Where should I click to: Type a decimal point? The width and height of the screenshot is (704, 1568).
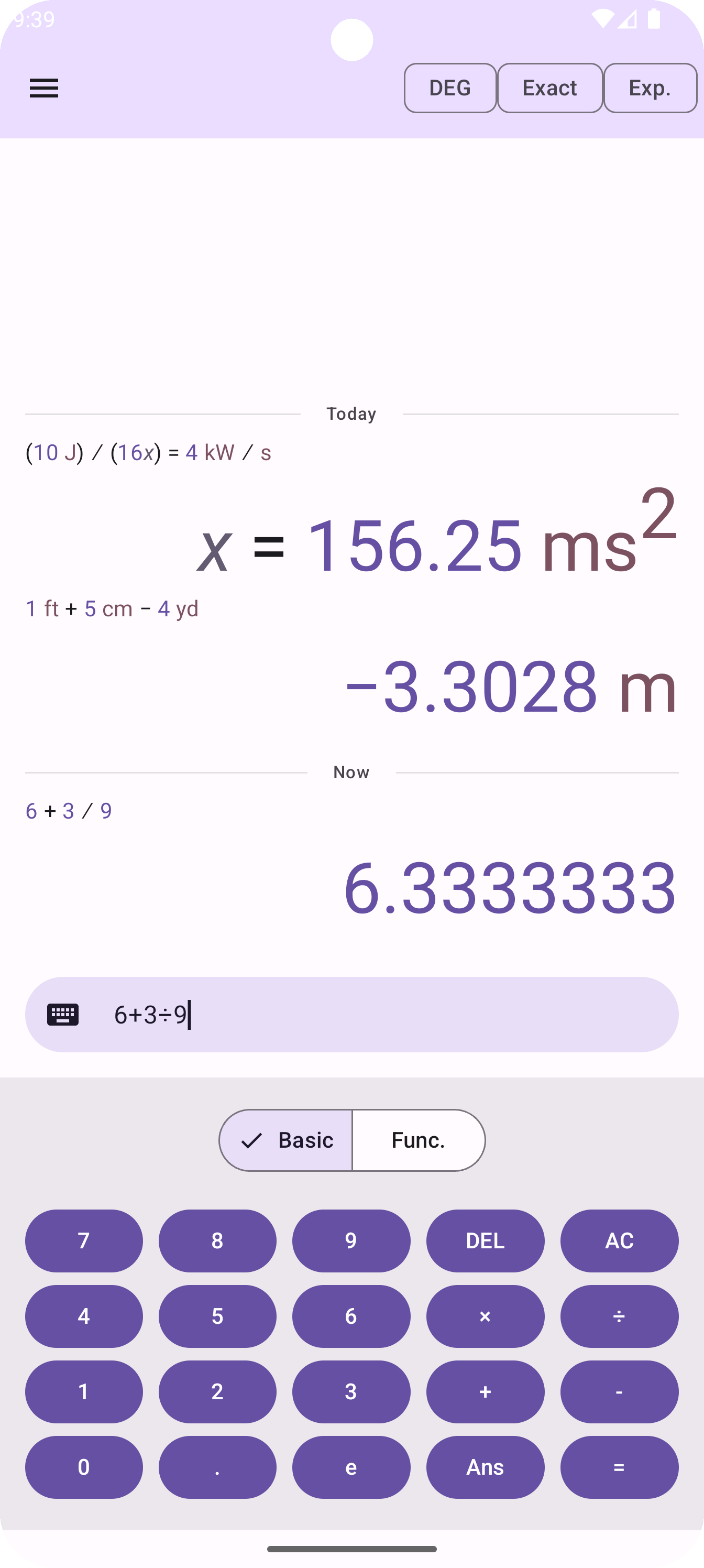(217, 1467)
